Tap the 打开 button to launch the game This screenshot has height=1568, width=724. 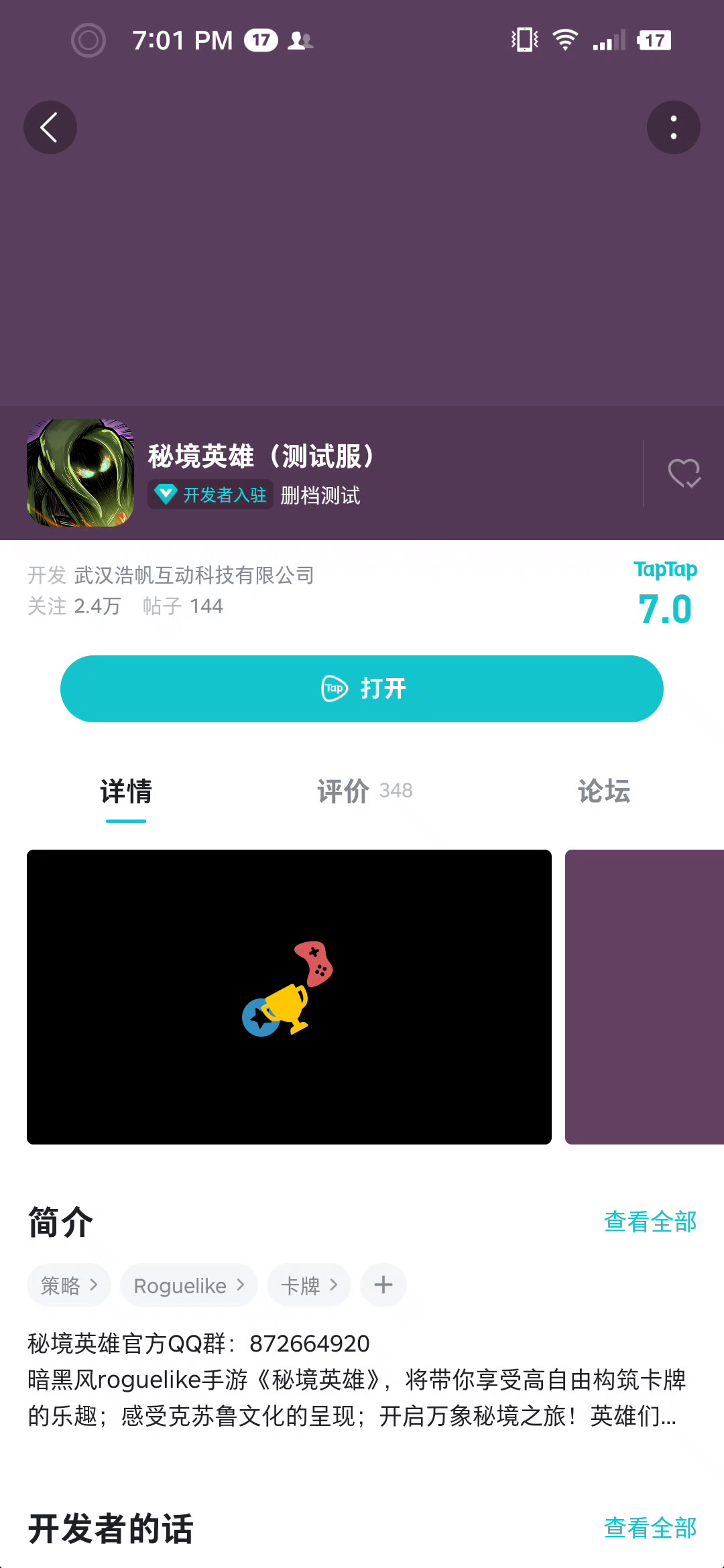click(x=362, y=688)
